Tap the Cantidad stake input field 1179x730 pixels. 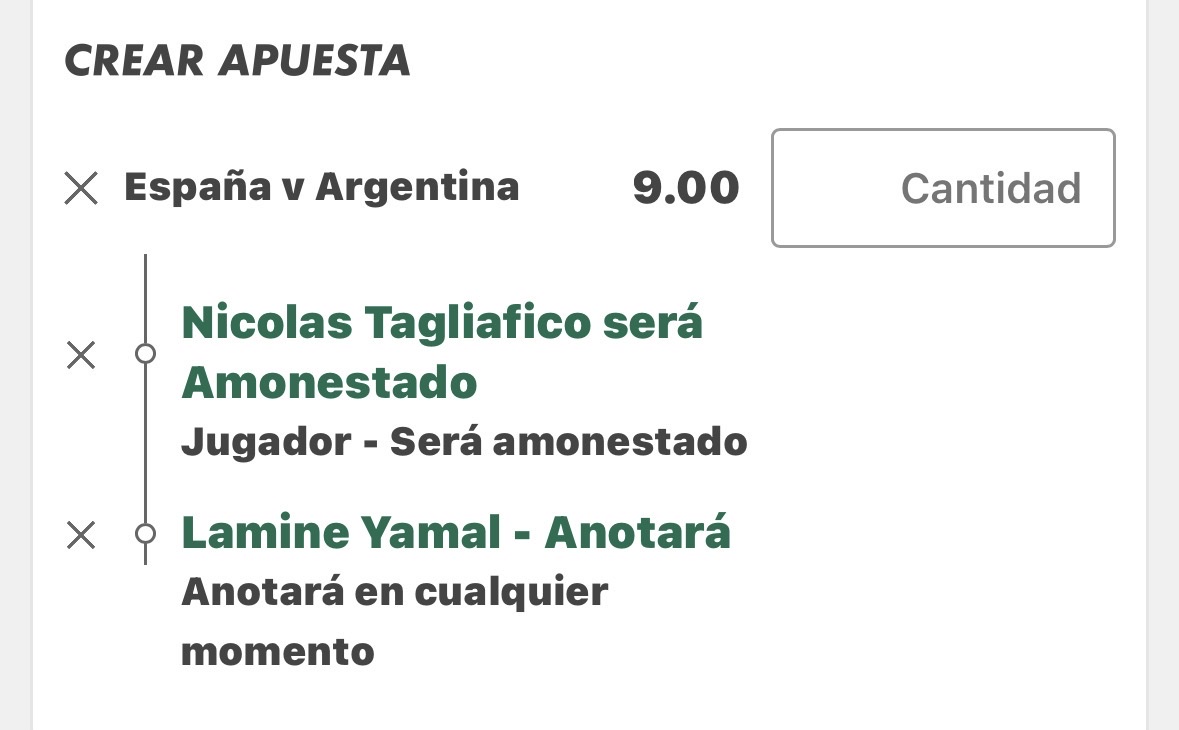[943, 188]
